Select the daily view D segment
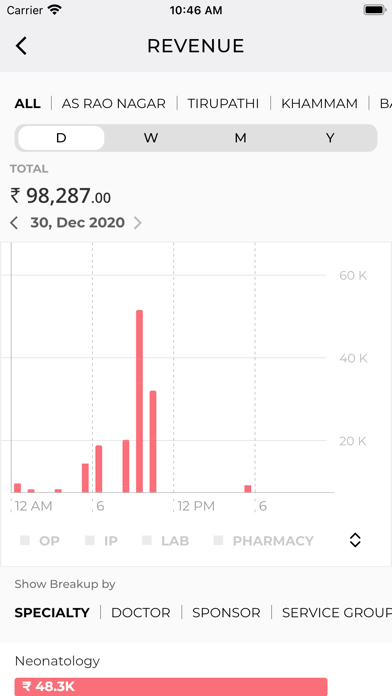Viewport: 392px width, 696px height. [x=61, y=138]
